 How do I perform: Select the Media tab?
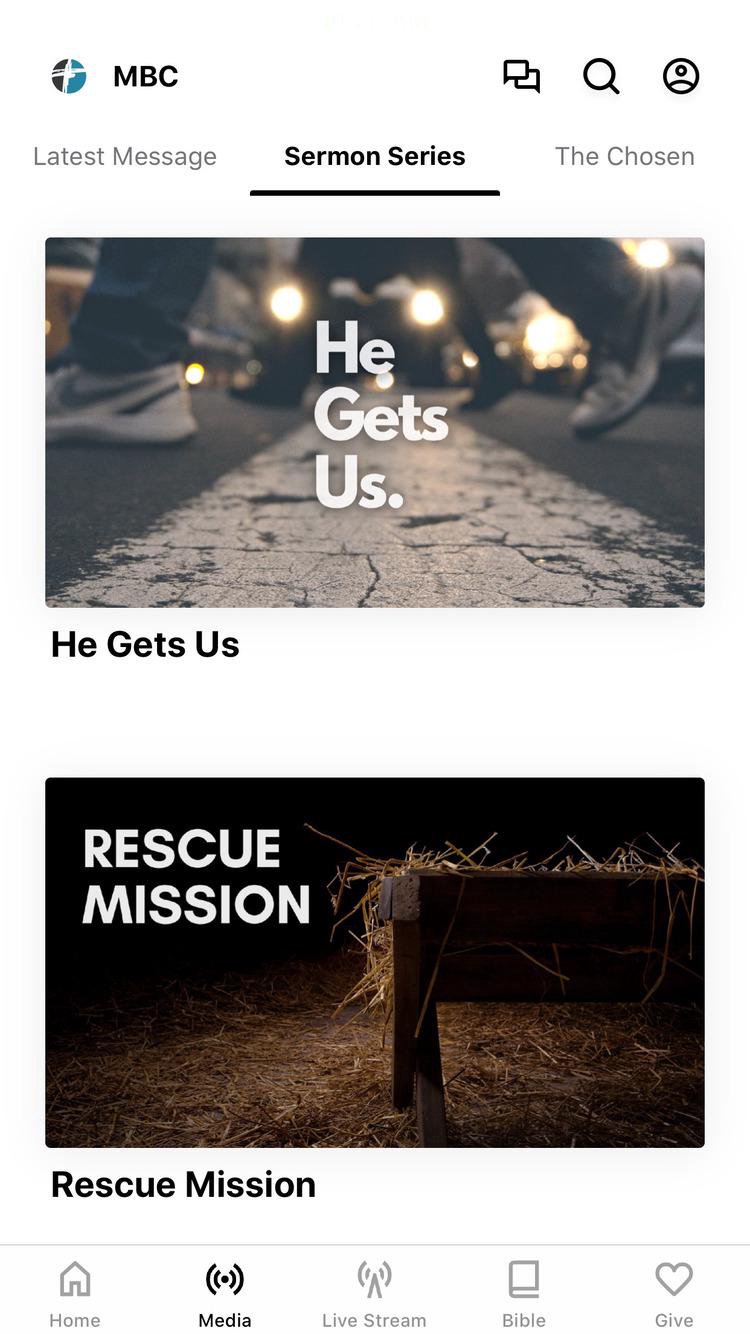pyautogui.click(x=225, y=1292)
